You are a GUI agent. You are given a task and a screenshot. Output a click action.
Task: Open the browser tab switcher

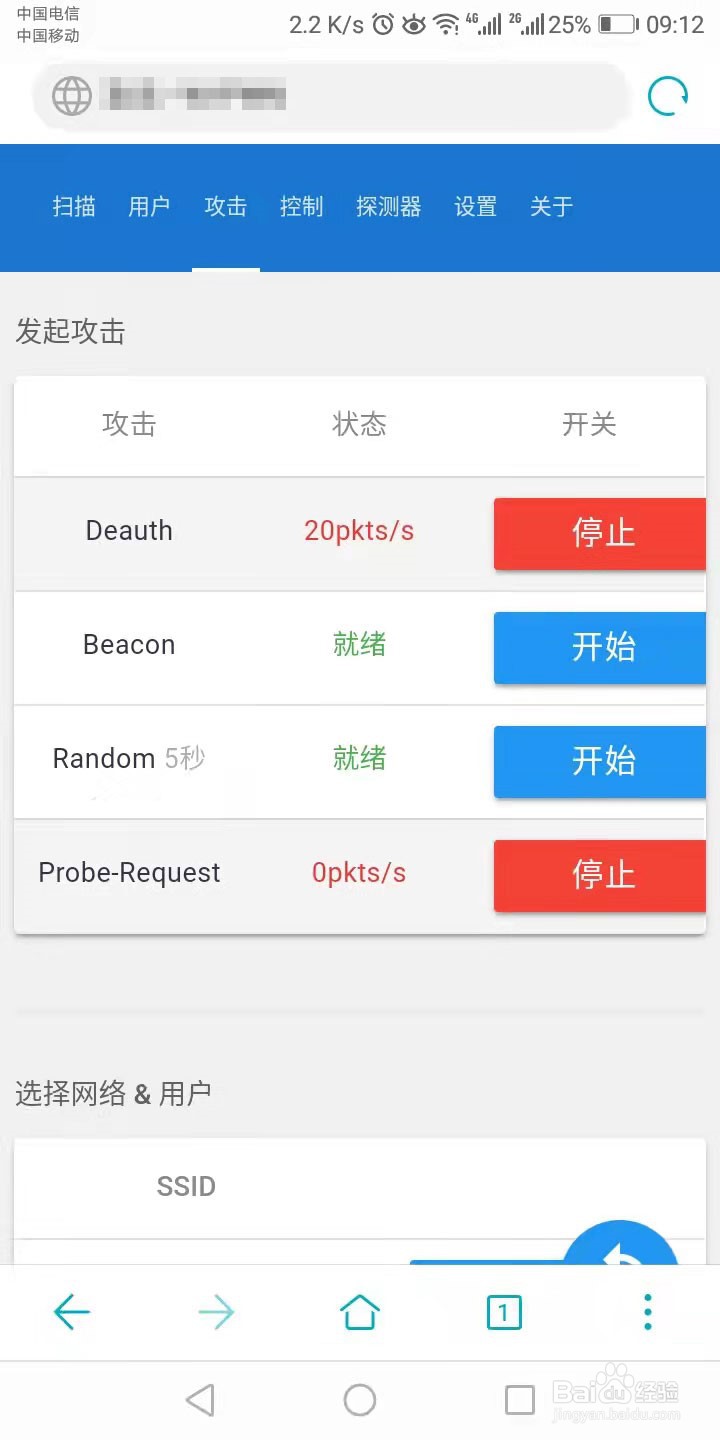point(504,1312)
